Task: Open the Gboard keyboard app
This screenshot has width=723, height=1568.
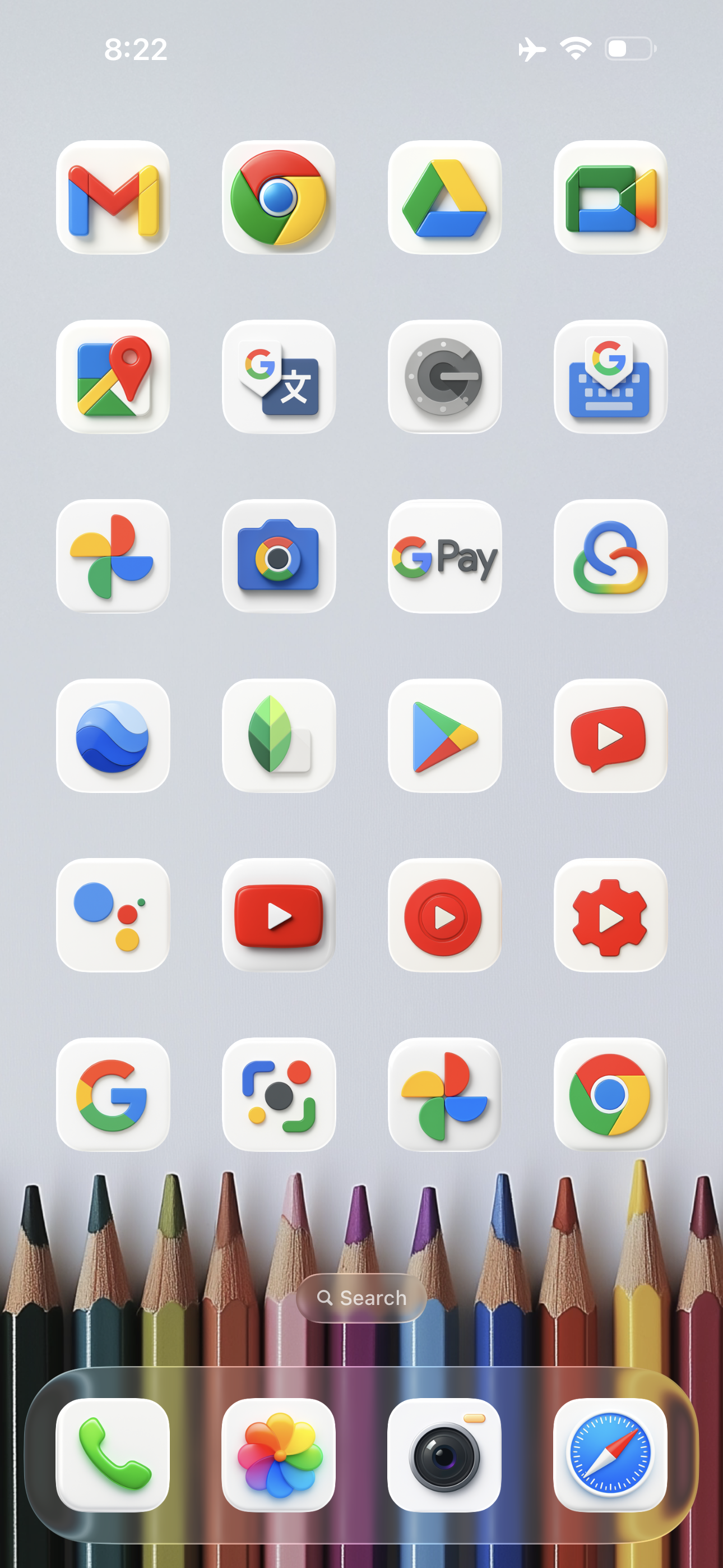Action: [x=610, y=377]
